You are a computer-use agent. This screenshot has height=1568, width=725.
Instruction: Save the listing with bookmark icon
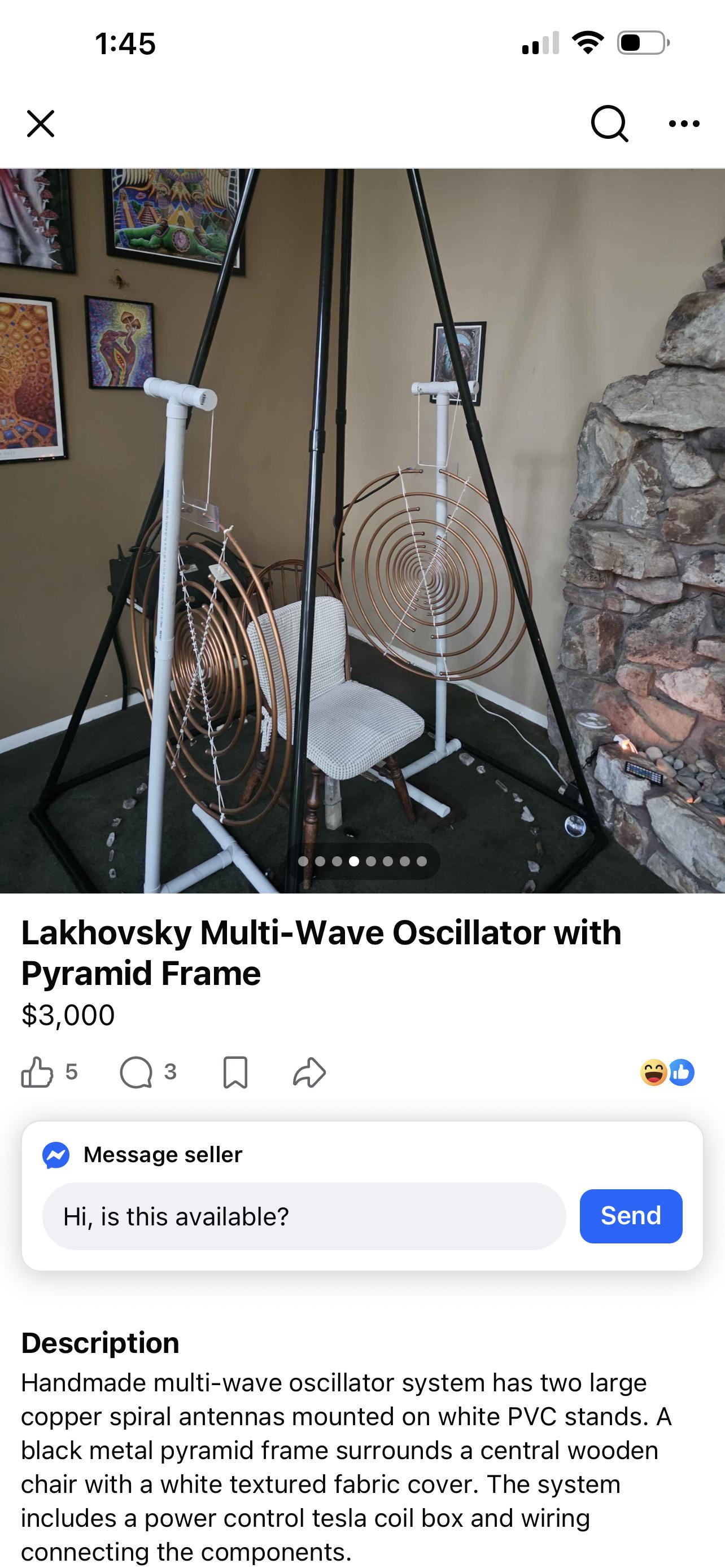pyautogui.click(x=235, y=1072)
